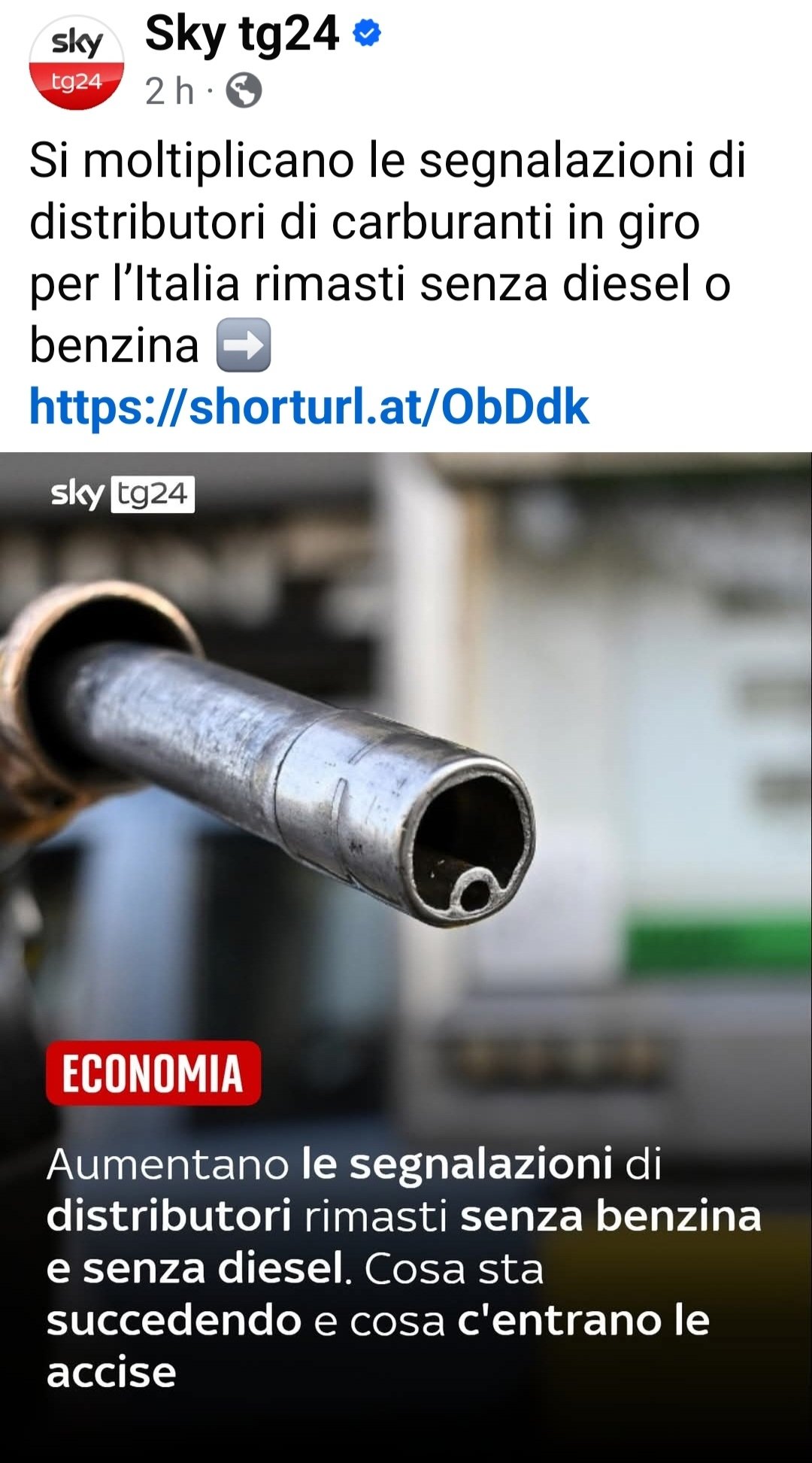The image size is (812, 1463).
Task: Open the fuel pump news image
Action: (x=406, y=827)
